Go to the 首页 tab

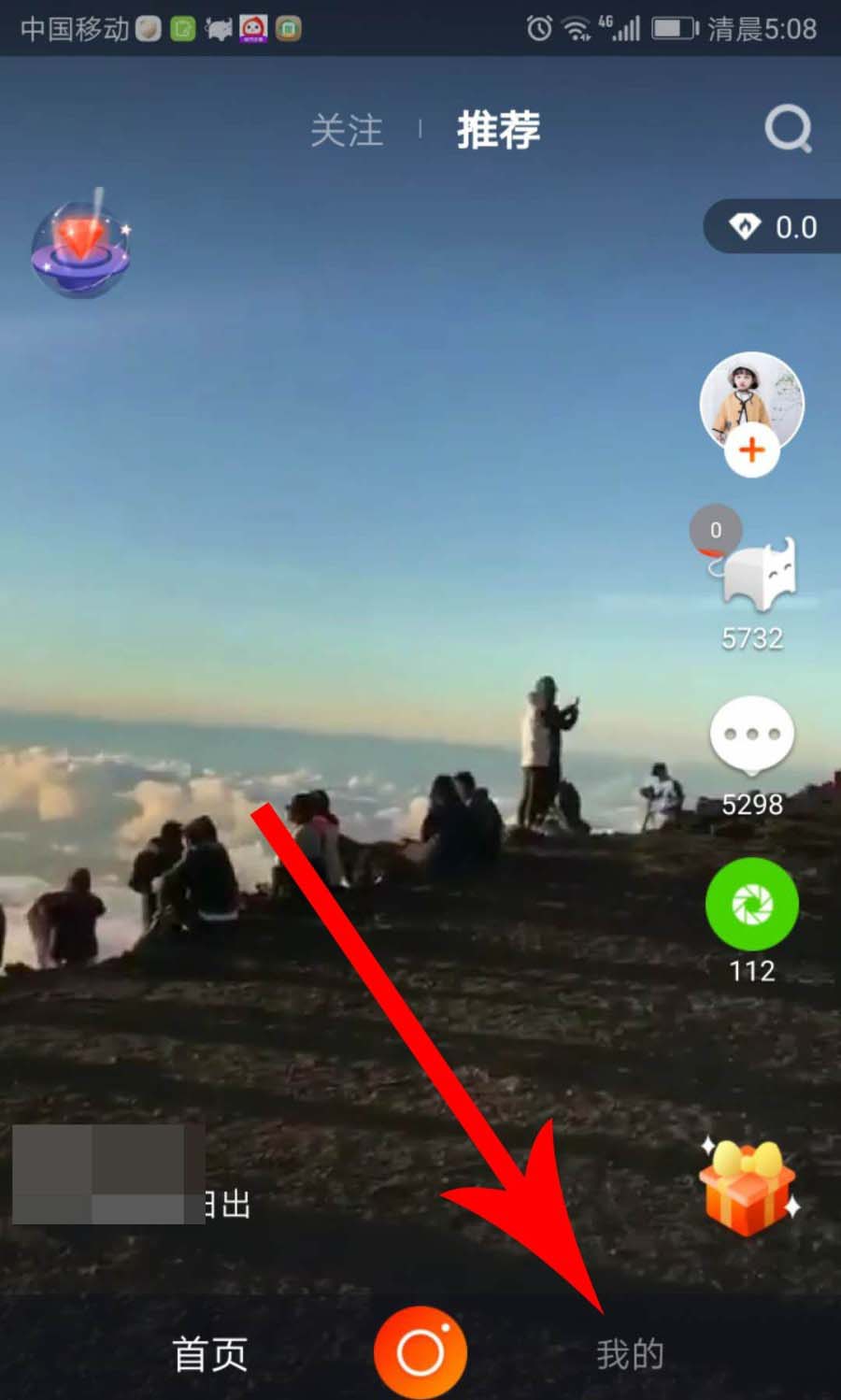pos(210,1354)
